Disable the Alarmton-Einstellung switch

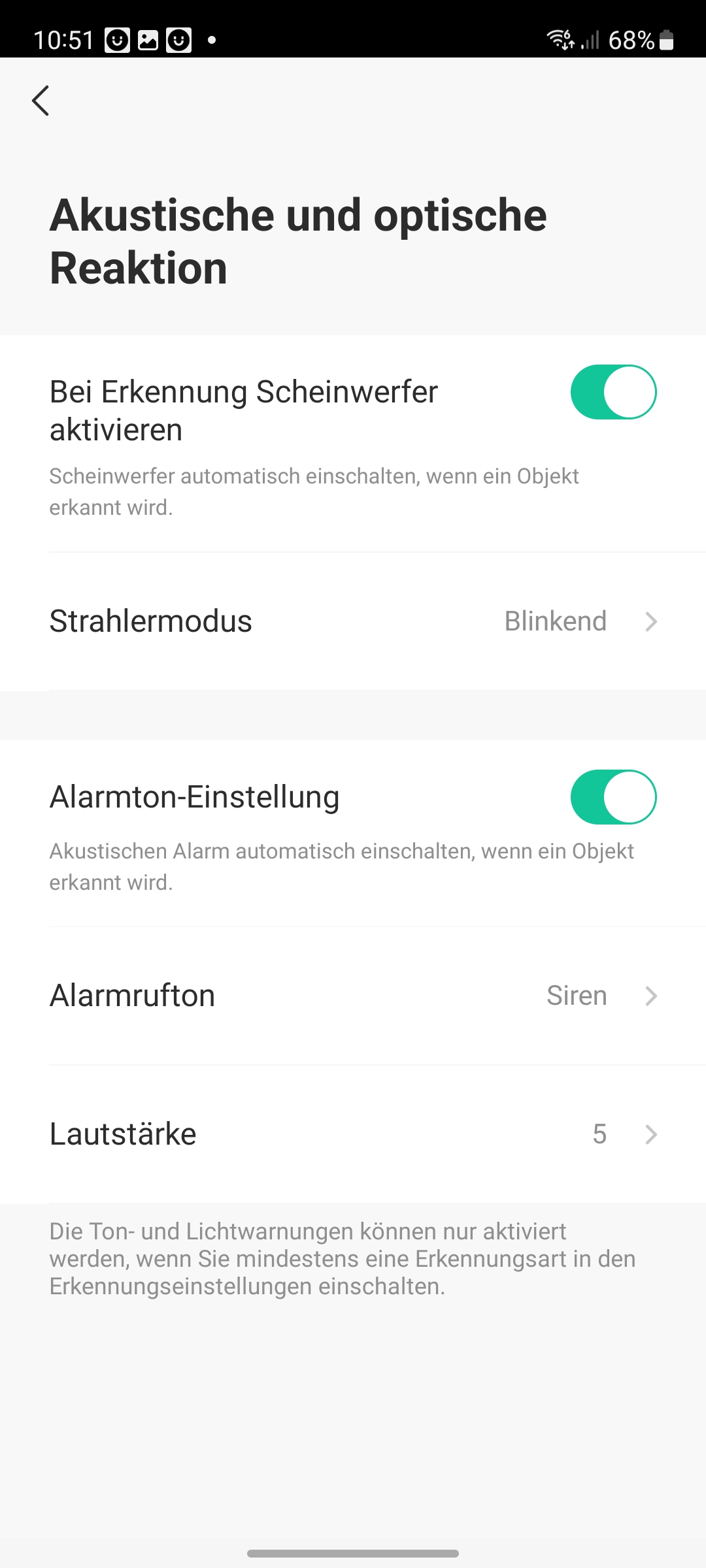click(x=613, y=797)
